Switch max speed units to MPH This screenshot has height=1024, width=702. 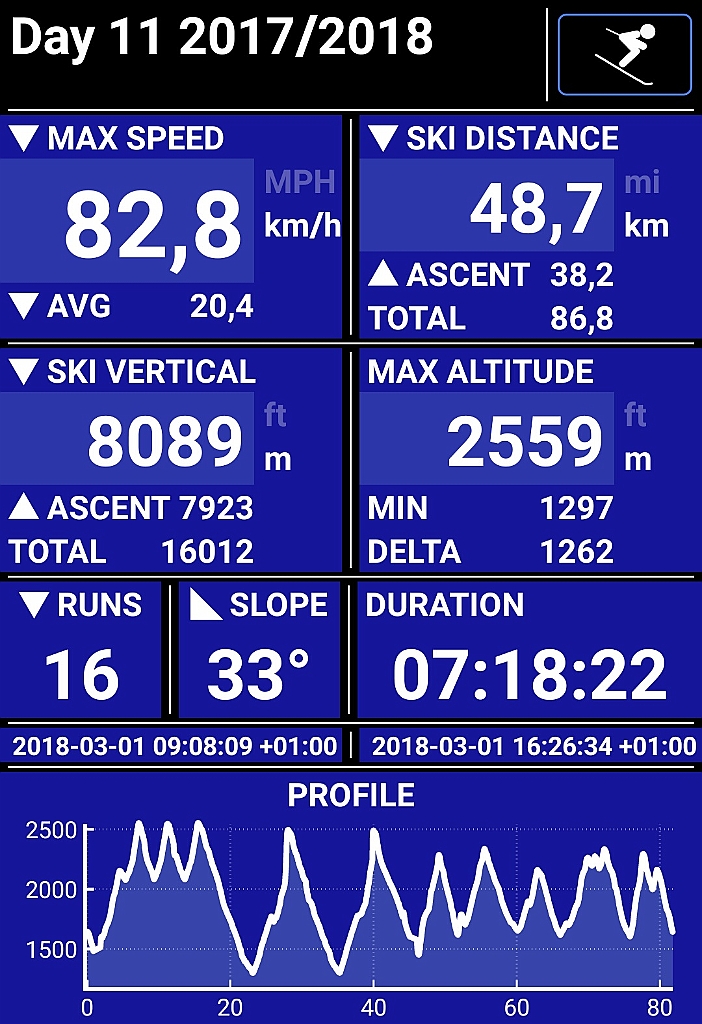[299, 183]
